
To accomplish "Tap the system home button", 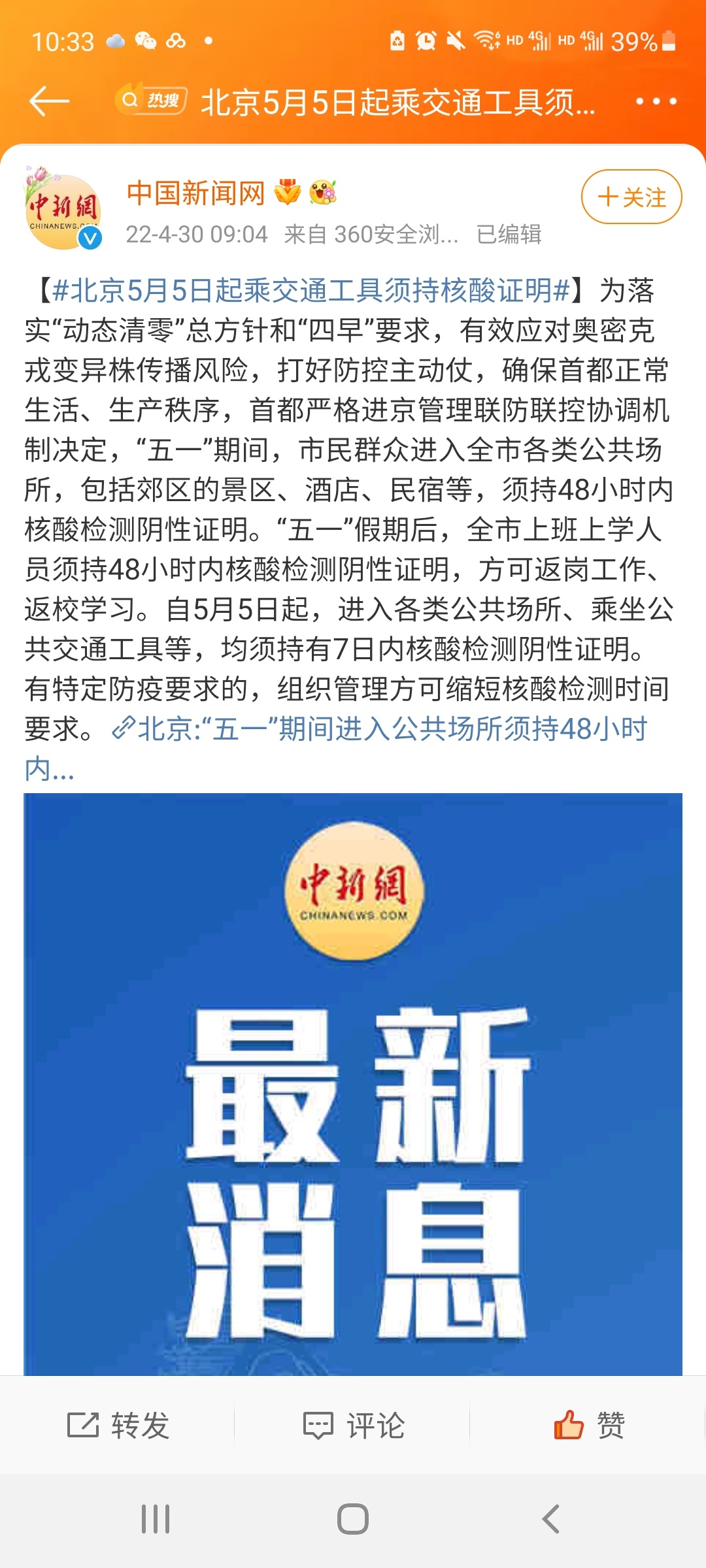I will click(x=353, y=1519).
